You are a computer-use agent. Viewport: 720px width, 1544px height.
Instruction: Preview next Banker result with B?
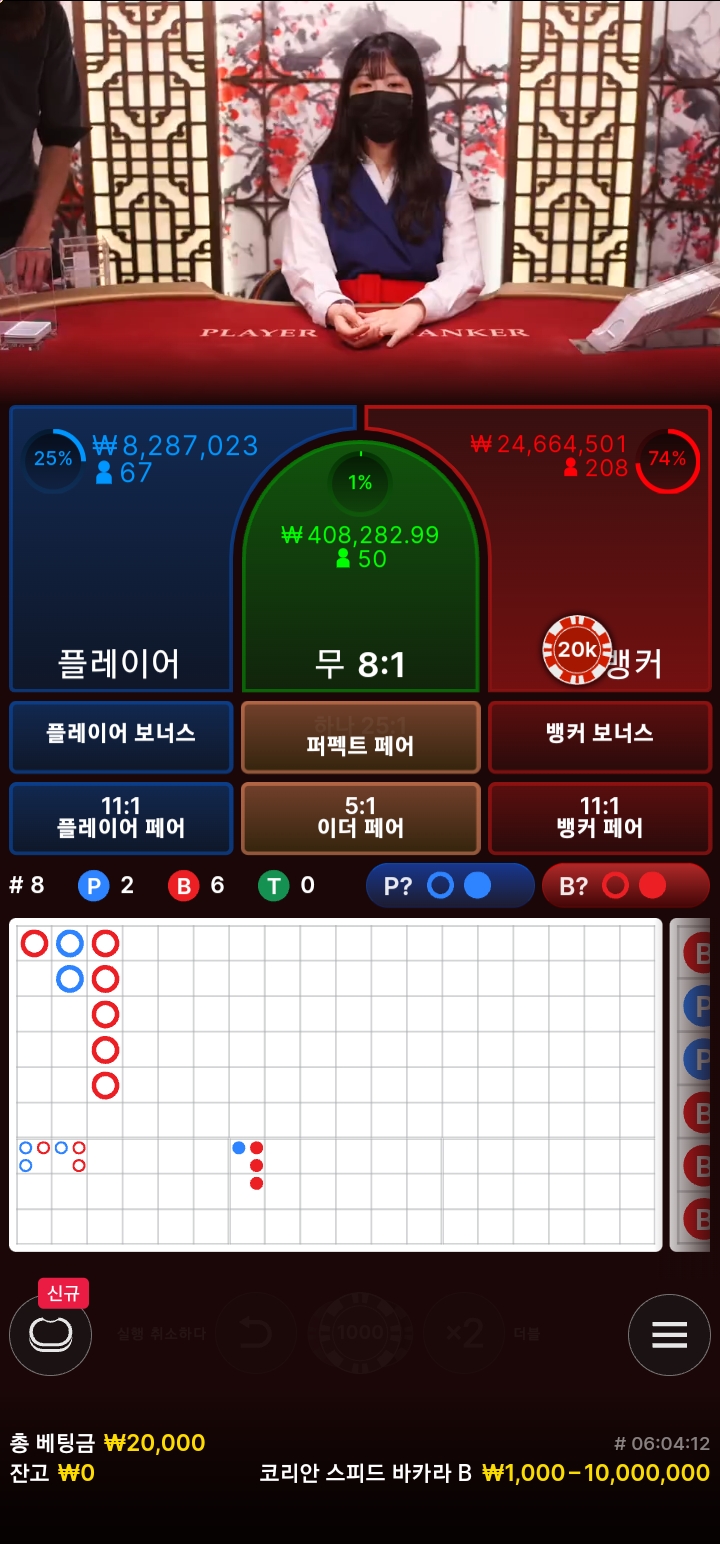(x=625, y=885)
